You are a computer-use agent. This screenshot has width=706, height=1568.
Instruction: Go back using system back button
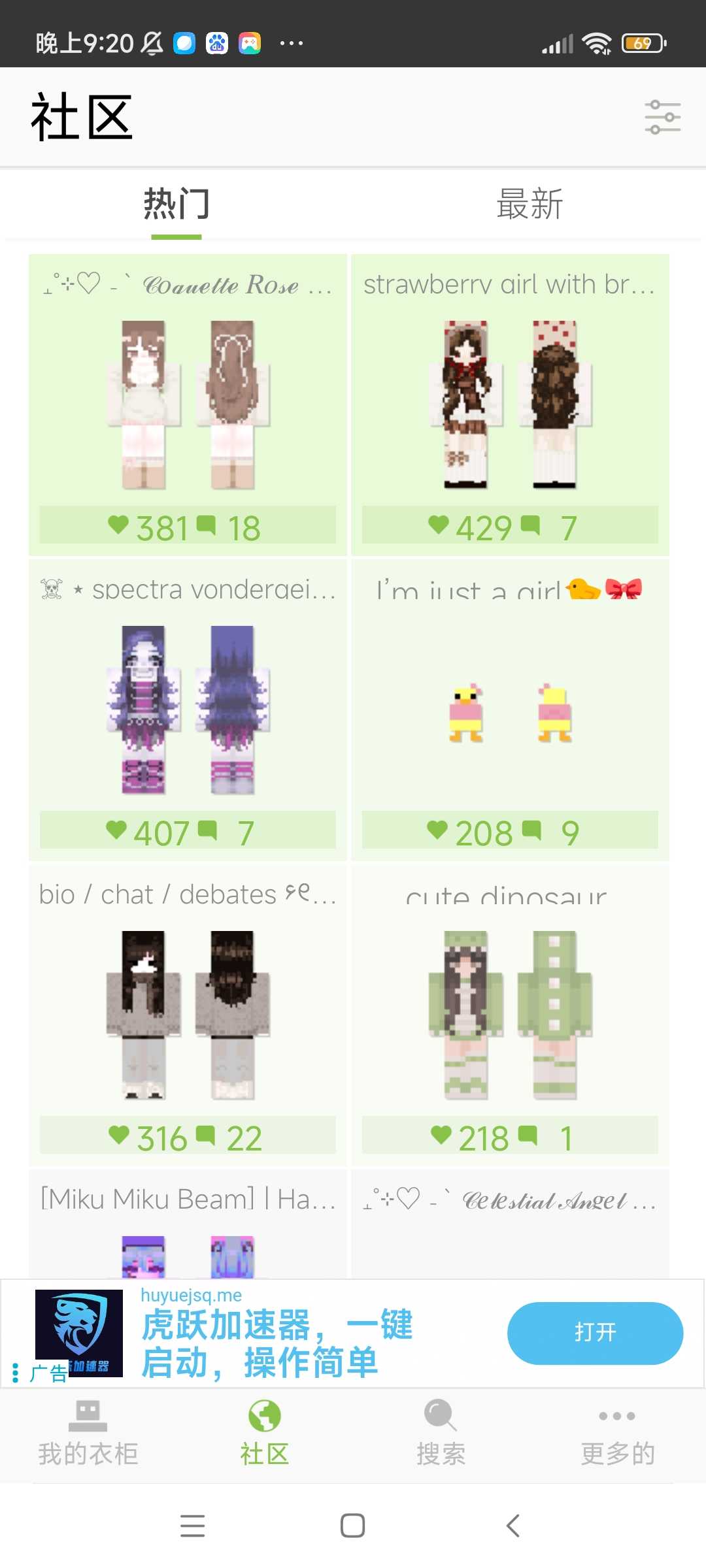pyautogui.click(x=513, y=1526)
